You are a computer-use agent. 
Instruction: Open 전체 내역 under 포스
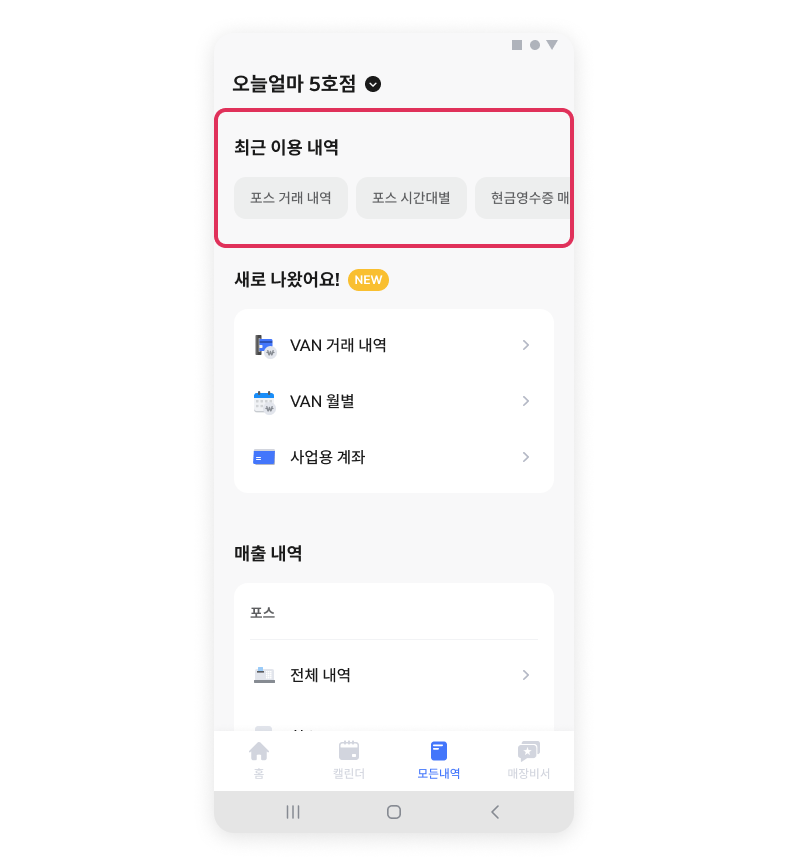(x=393, y=675)
